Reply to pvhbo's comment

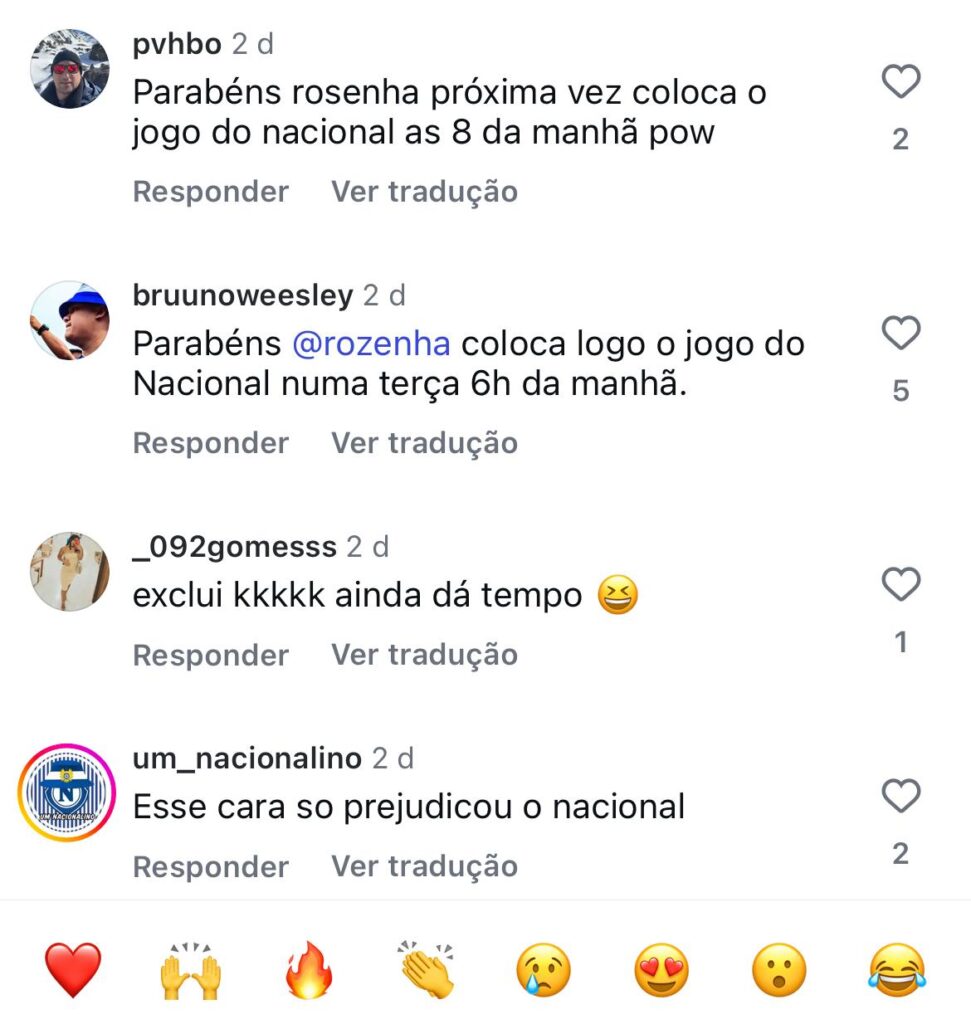[x=210, y=191]
